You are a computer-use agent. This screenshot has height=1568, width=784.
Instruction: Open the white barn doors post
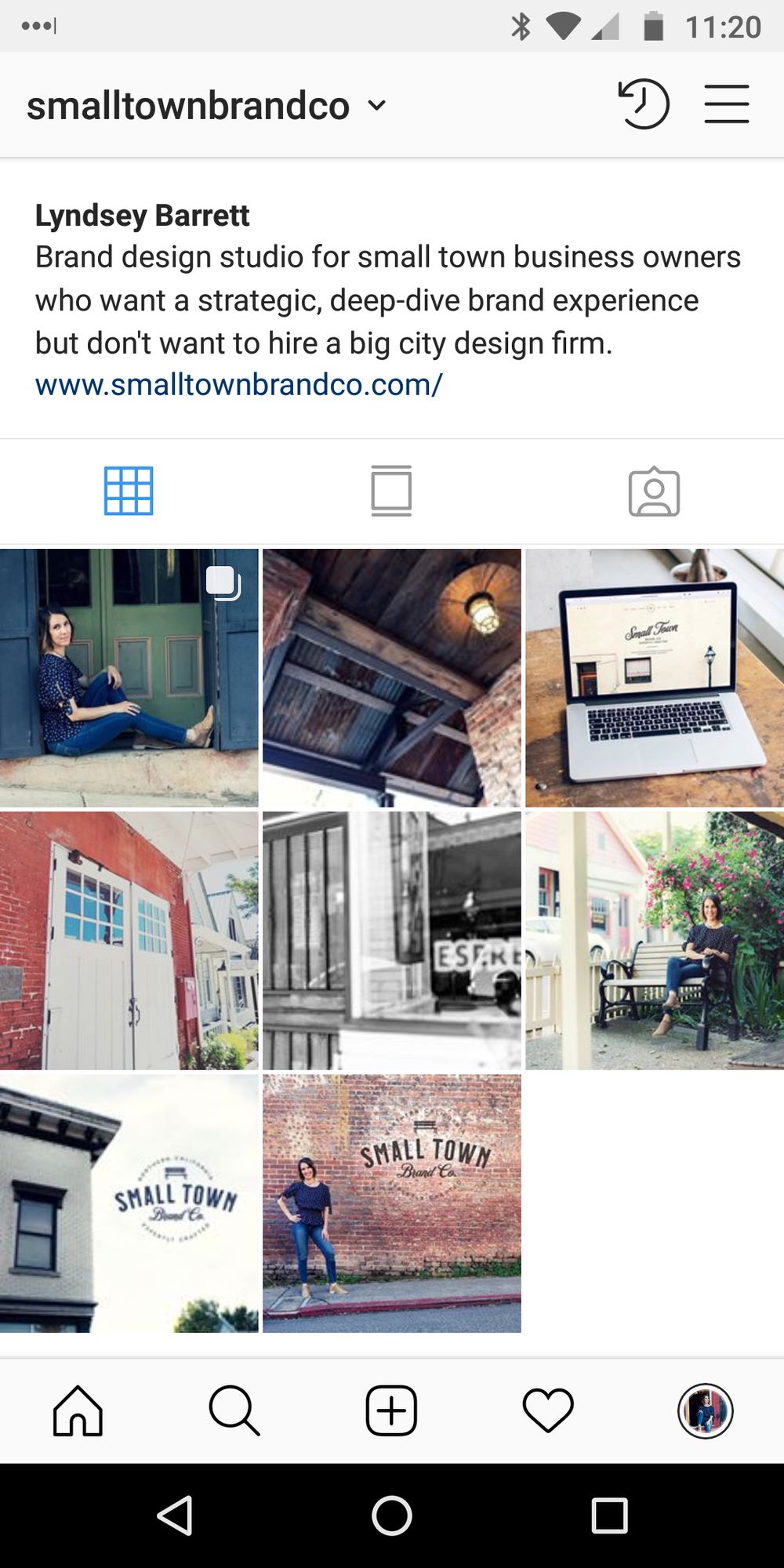[x=129, y=940]
